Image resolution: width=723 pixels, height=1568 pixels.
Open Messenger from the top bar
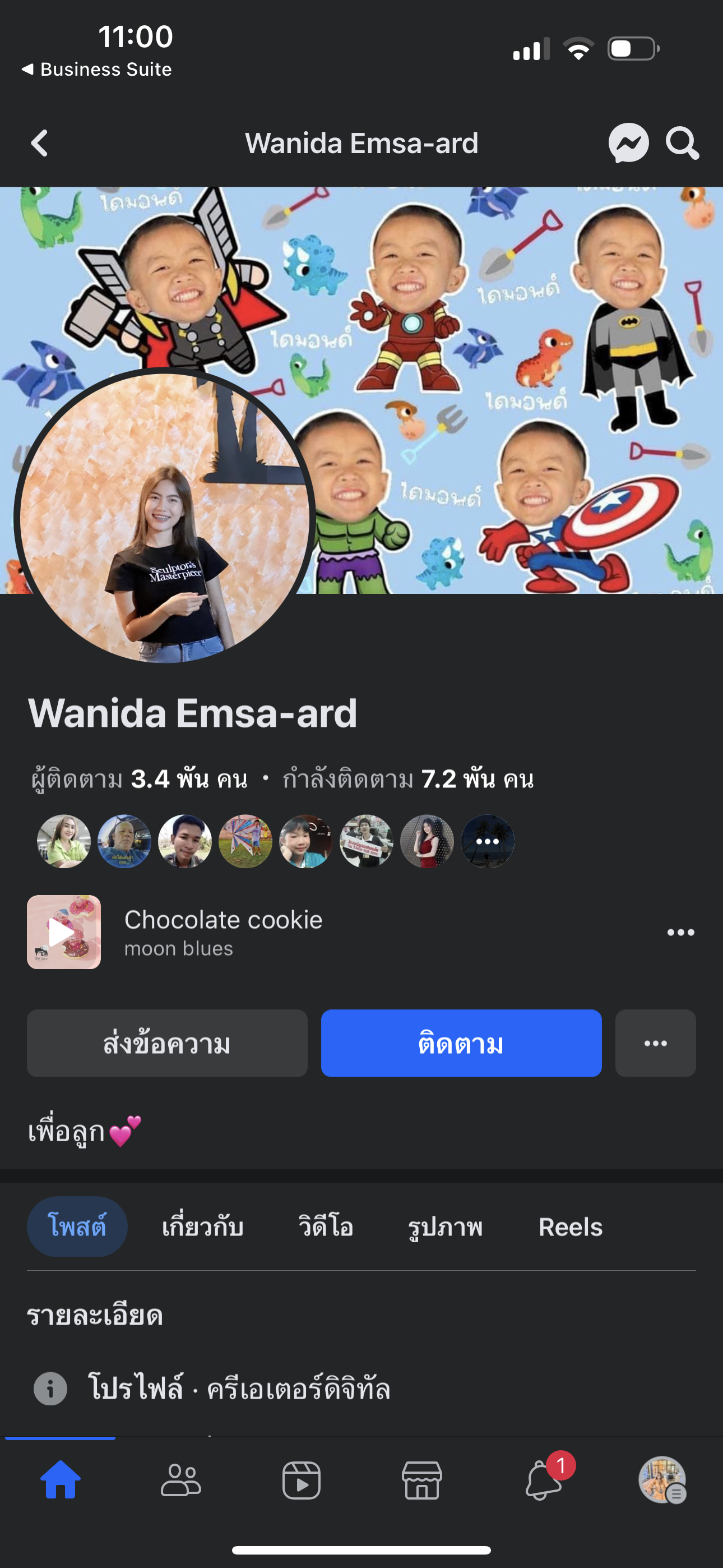[628, 144]
